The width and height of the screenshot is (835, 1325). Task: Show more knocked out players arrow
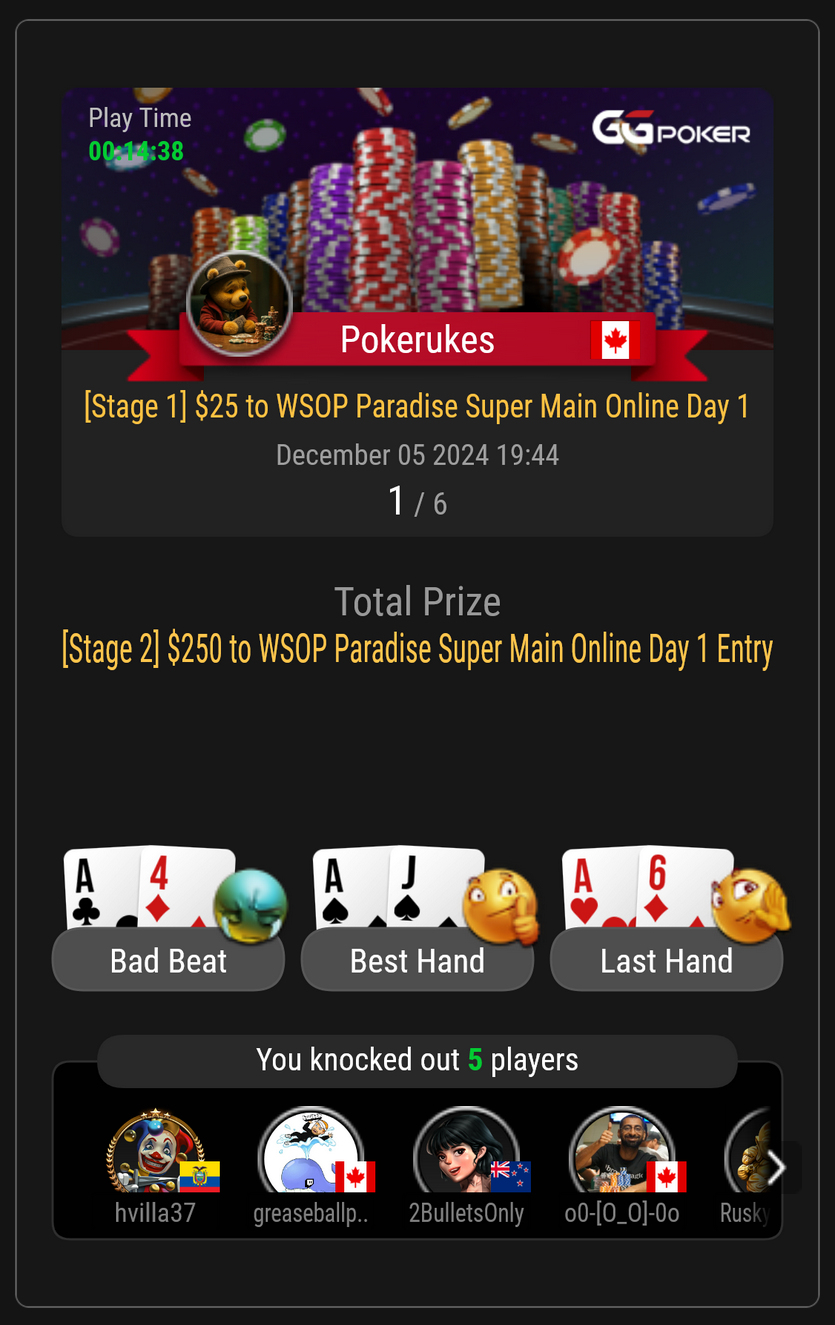point(776,1167)
